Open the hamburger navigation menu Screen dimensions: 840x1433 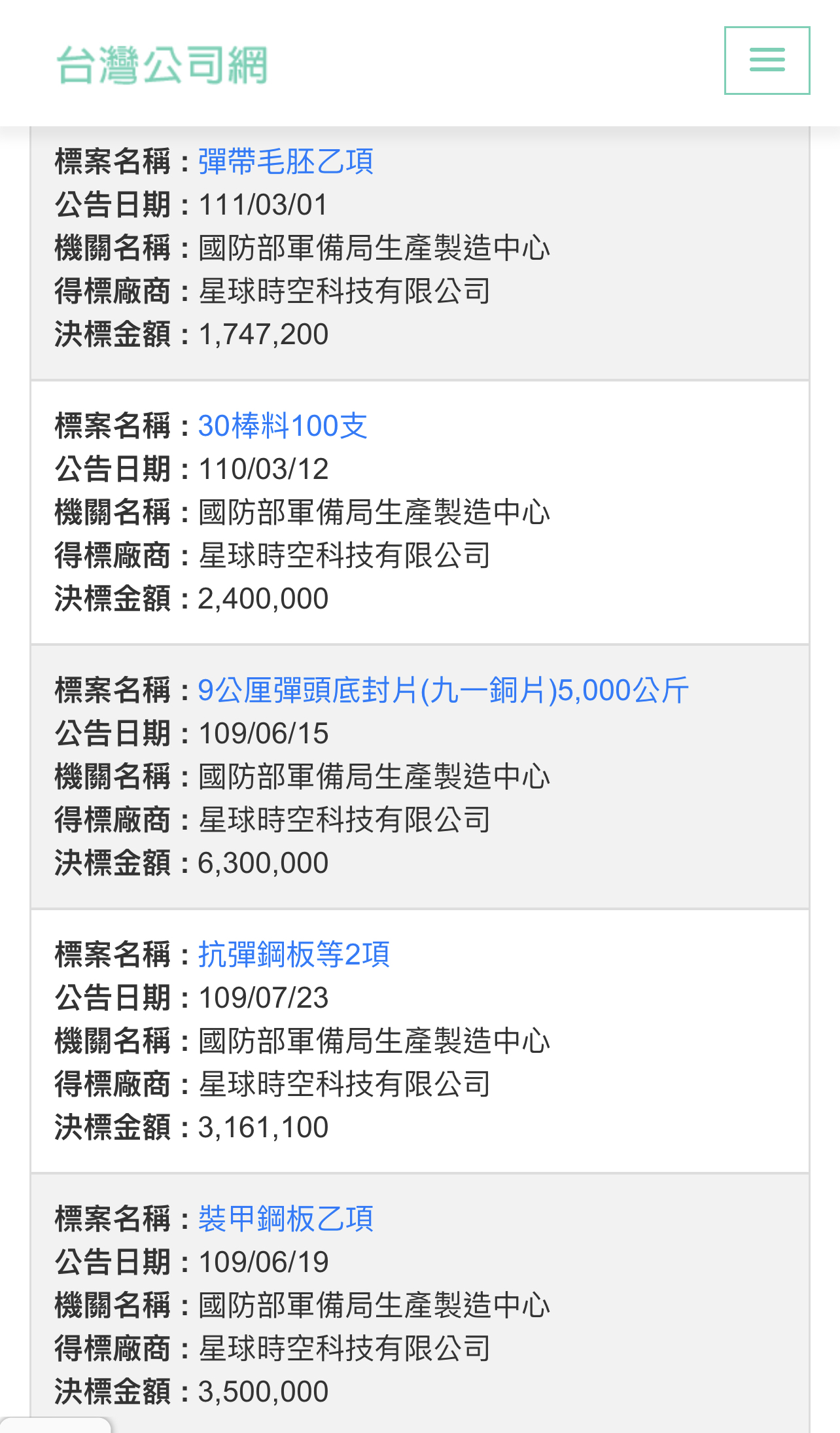[767, 60]
